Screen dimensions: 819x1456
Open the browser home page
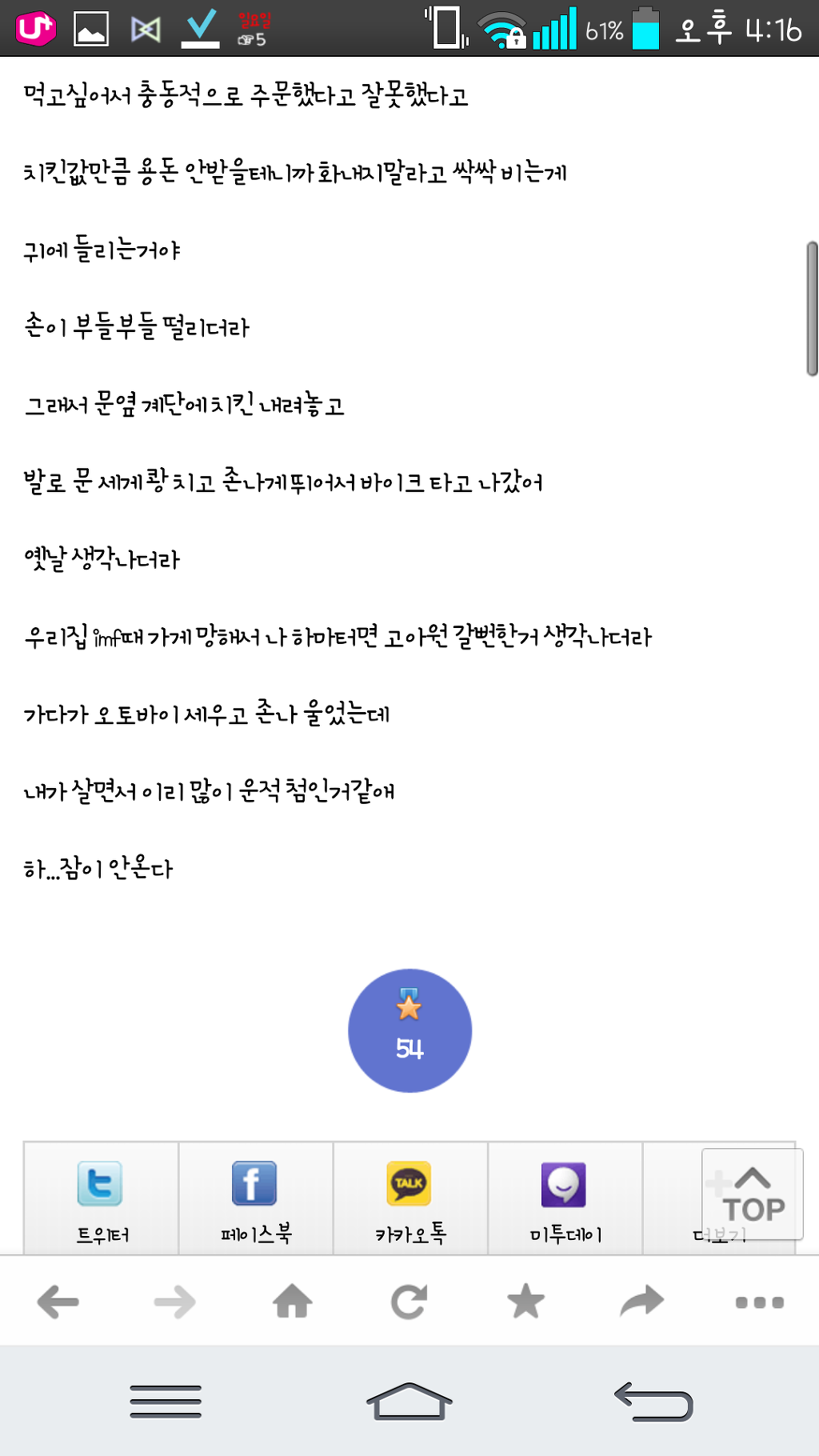tap(293, 1302)
